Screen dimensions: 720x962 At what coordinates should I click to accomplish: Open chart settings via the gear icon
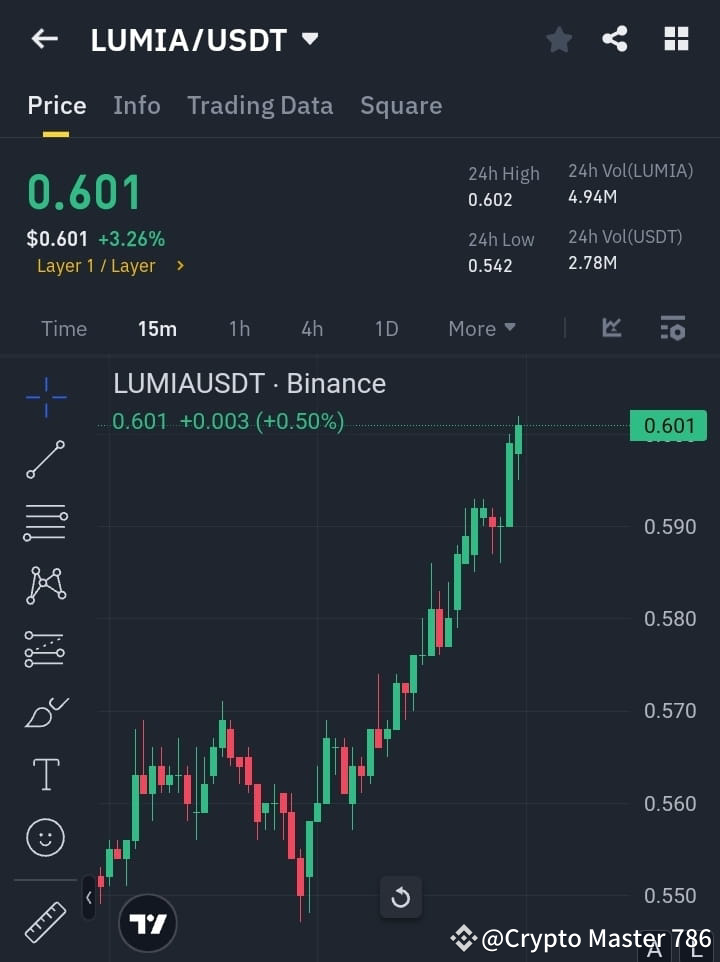coord(673,328)
